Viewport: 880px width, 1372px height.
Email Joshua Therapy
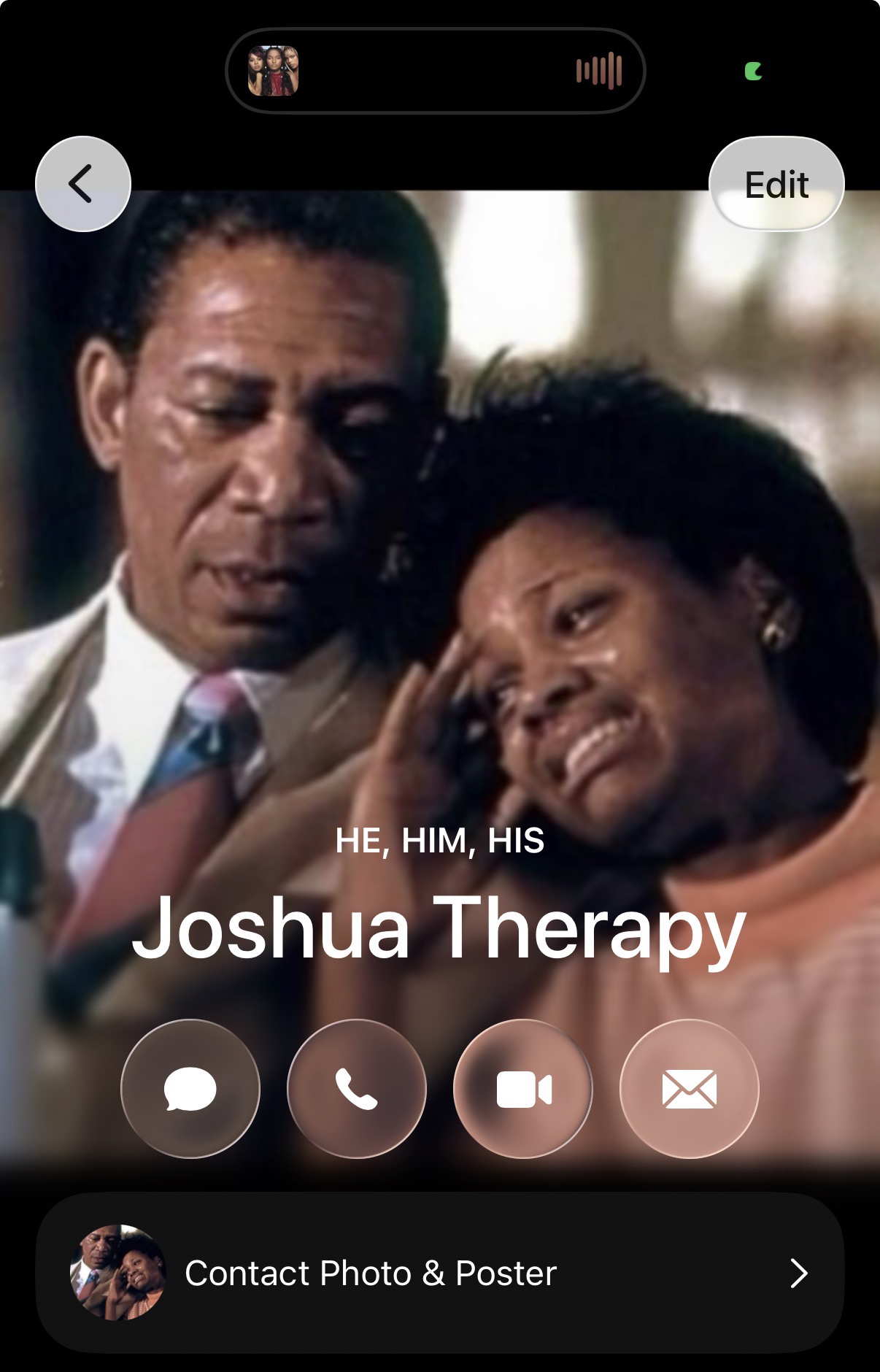point(689,1088)
